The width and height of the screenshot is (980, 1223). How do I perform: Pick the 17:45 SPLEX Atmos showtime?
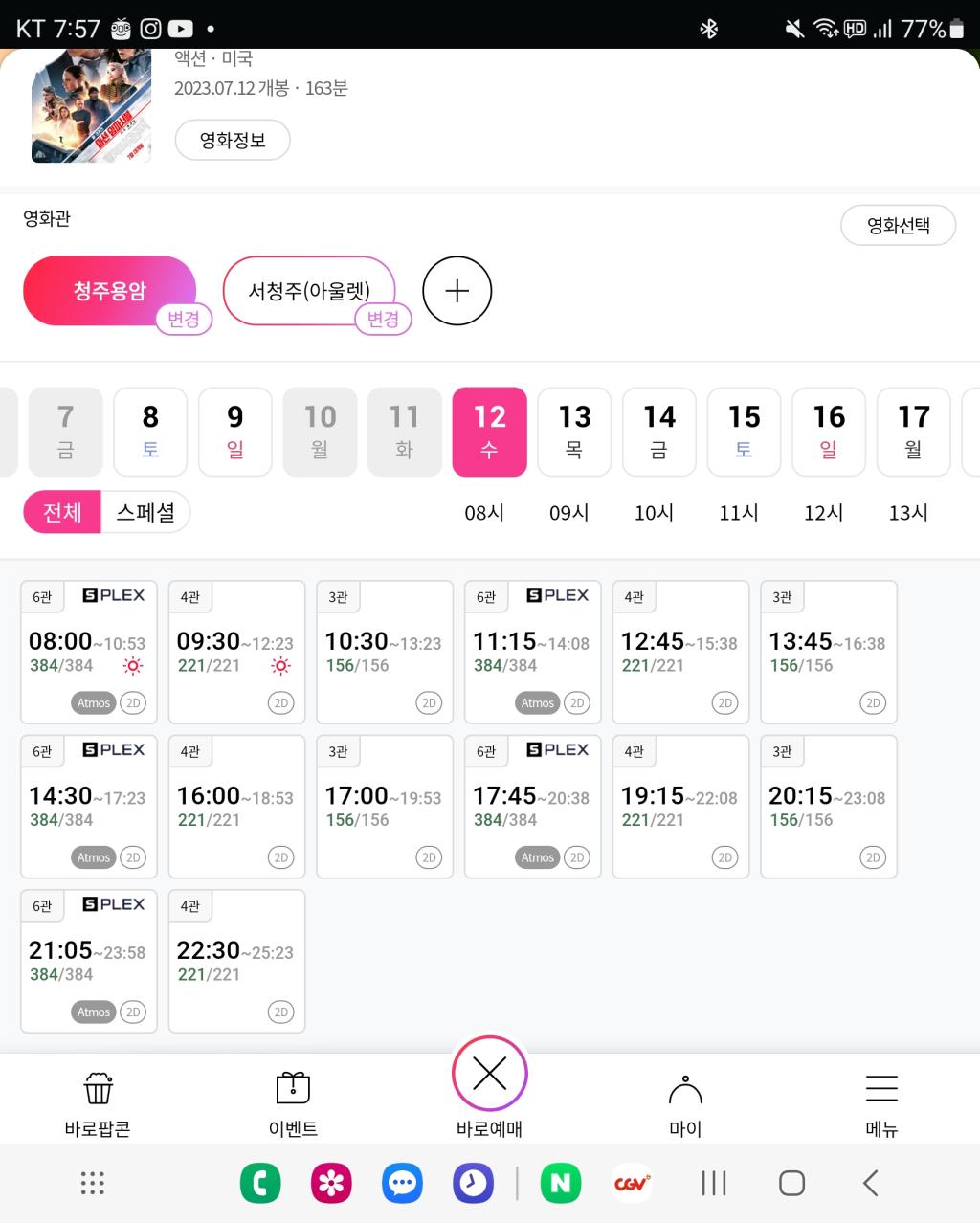click(532, 807)
